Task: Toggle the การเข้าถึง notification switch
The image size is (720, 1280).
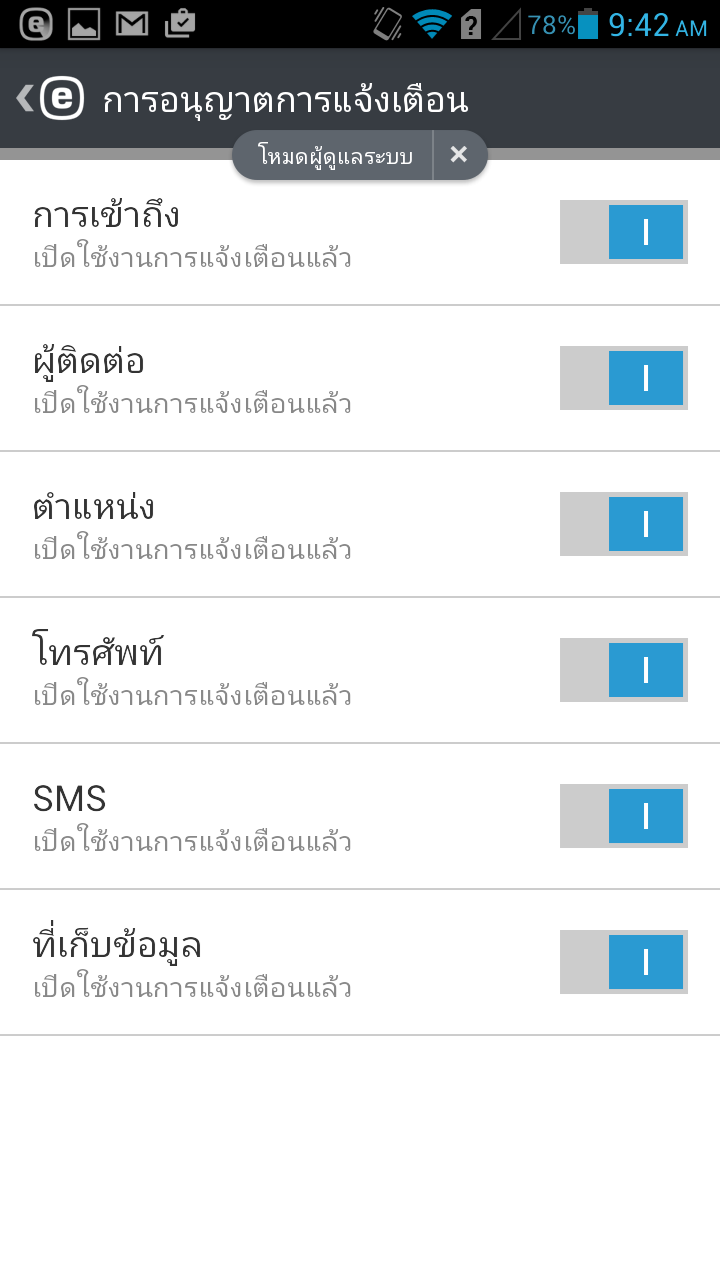Action: [x=624, y=232]
